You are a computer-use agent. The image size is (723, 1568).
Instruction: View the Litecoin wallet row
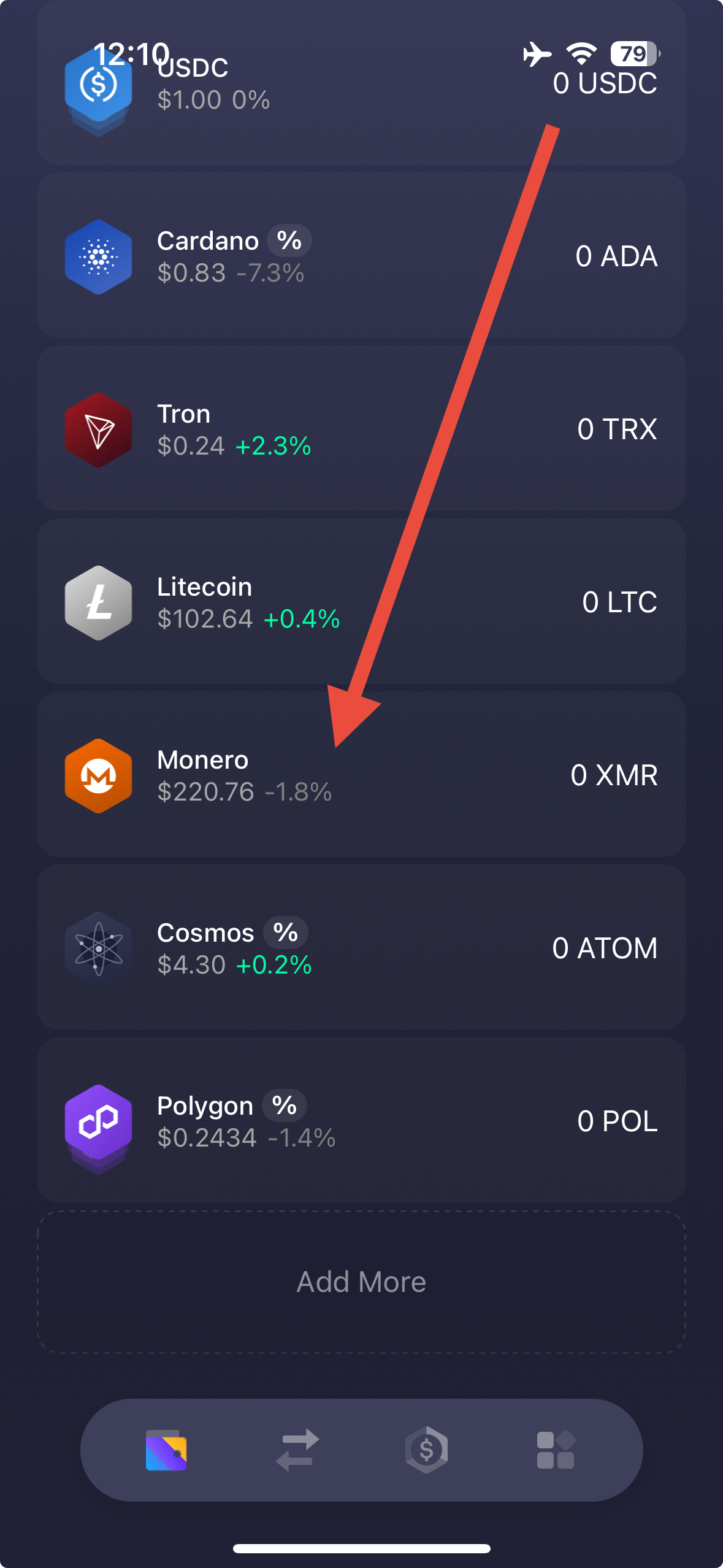pos(361,602)
